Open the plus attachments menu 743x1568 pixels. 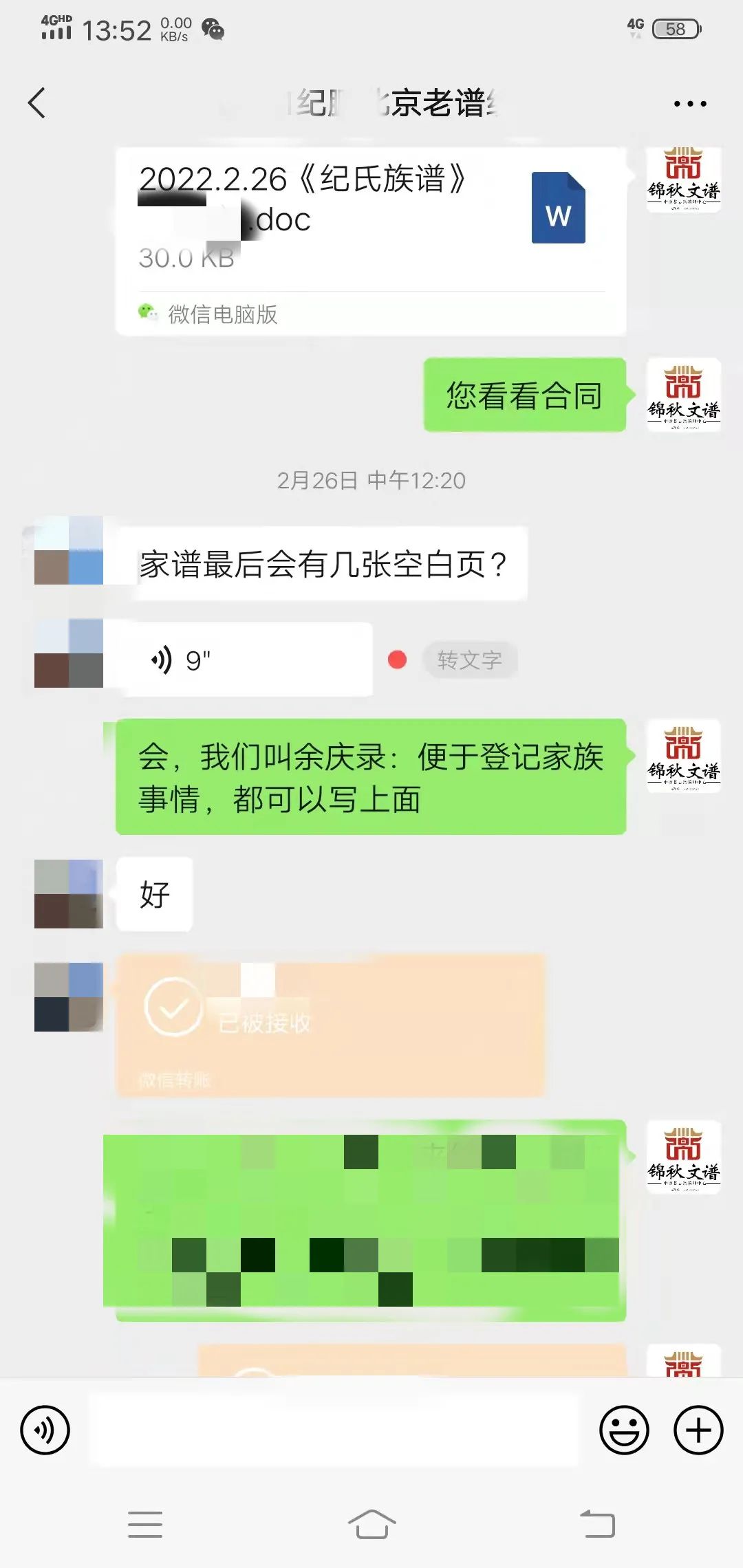[x=698, y=1430]
